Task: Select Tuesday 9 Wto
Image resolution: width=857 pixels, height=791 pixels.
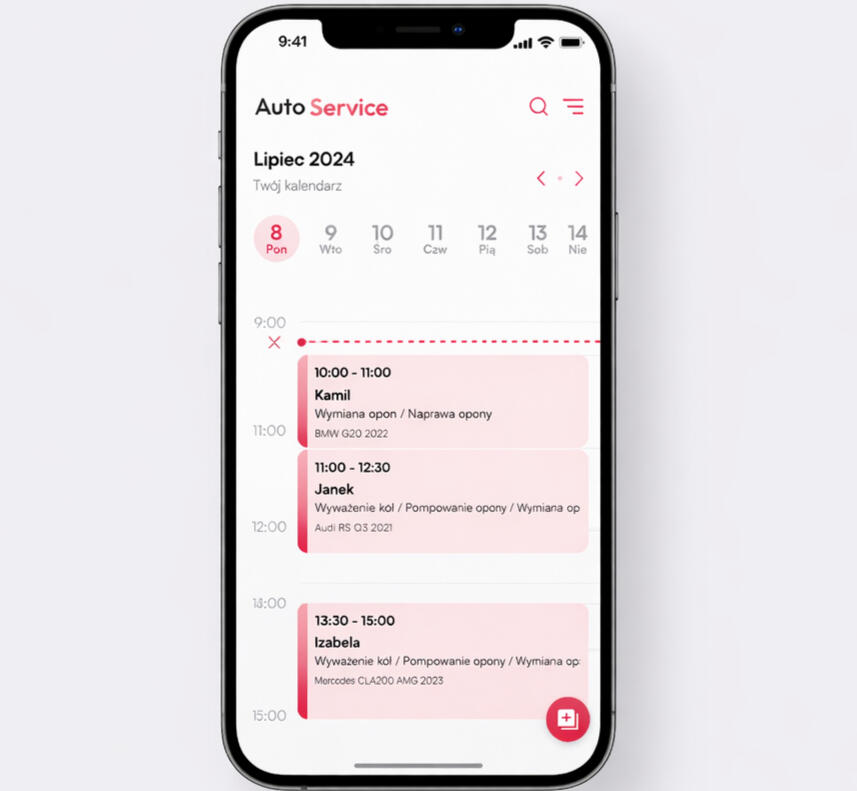Action: point(330,239)
